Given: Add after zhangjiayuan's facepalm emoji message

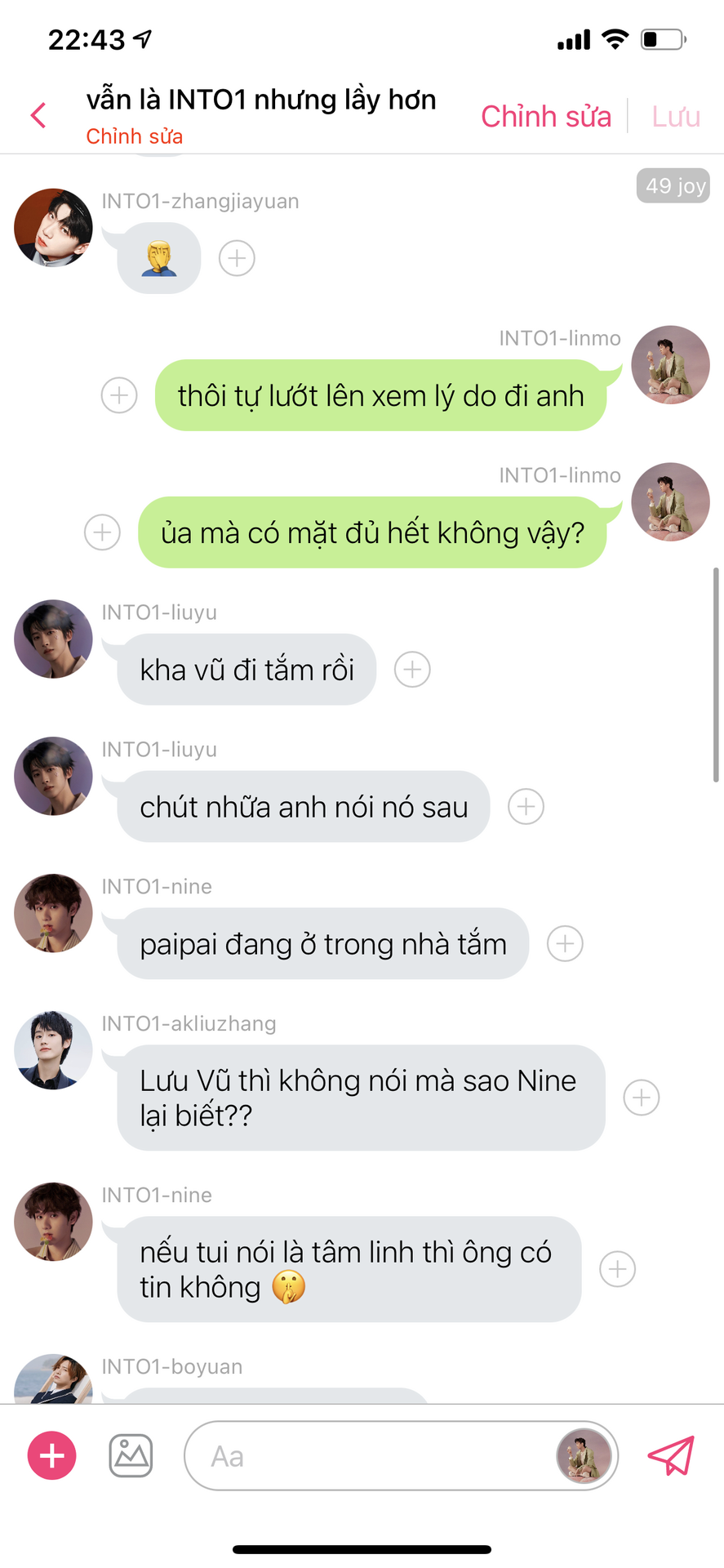Looking at the screenshot, I should [x=237, y=258].
